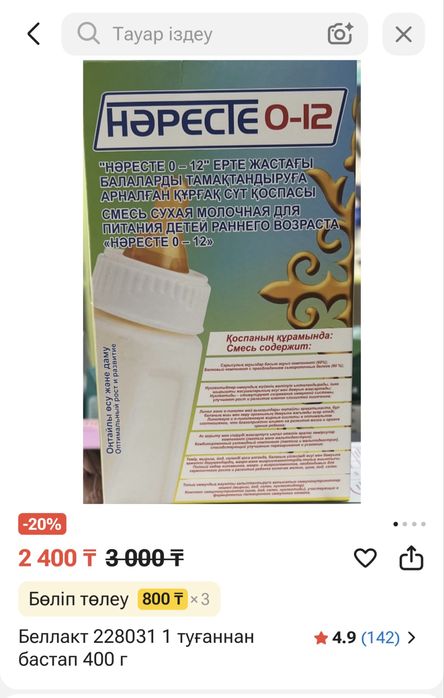Close the page with X button
The width and height of the screenshot is (444, 698).
point(403,34)
